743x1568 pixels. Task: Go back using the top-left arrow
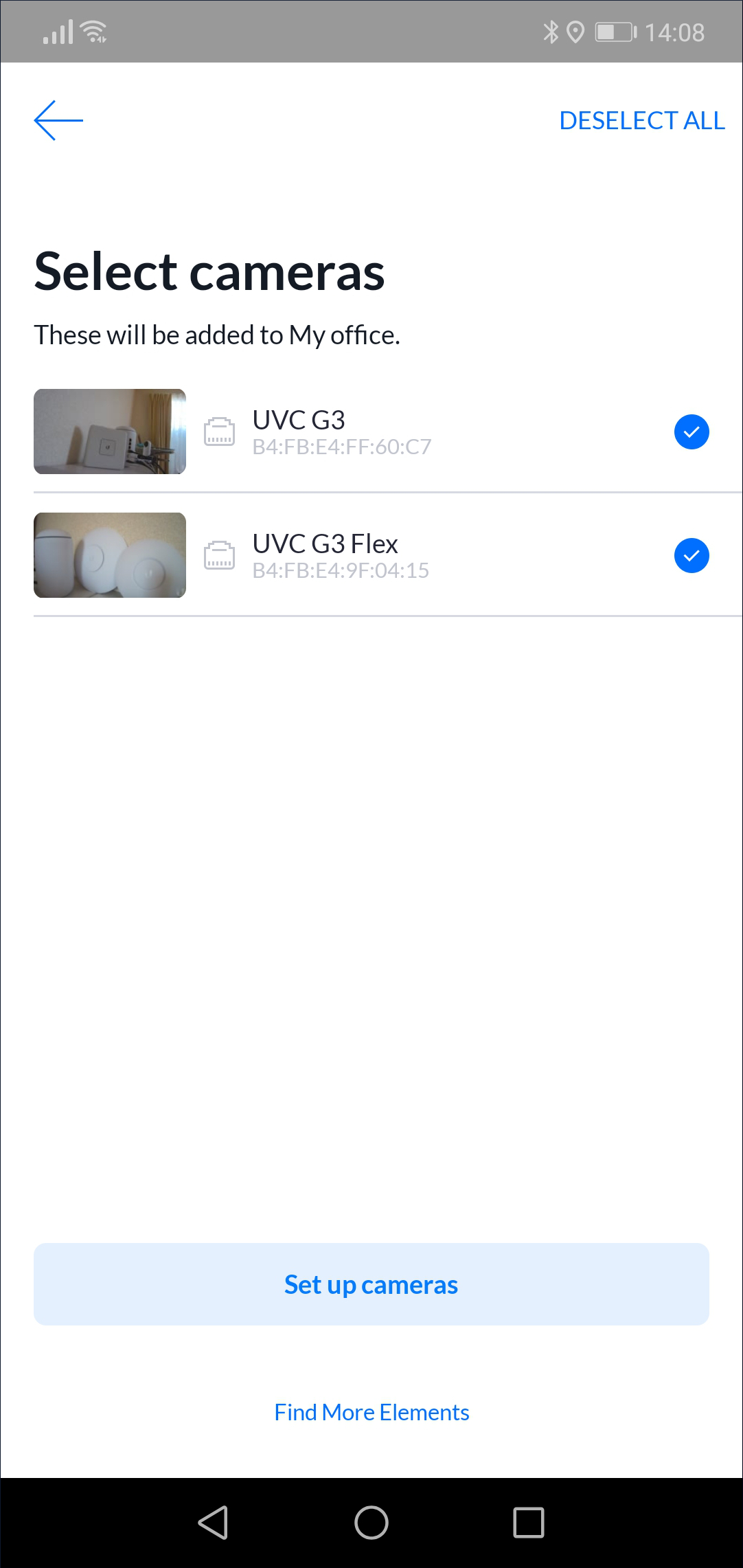[x=58, y=120]
